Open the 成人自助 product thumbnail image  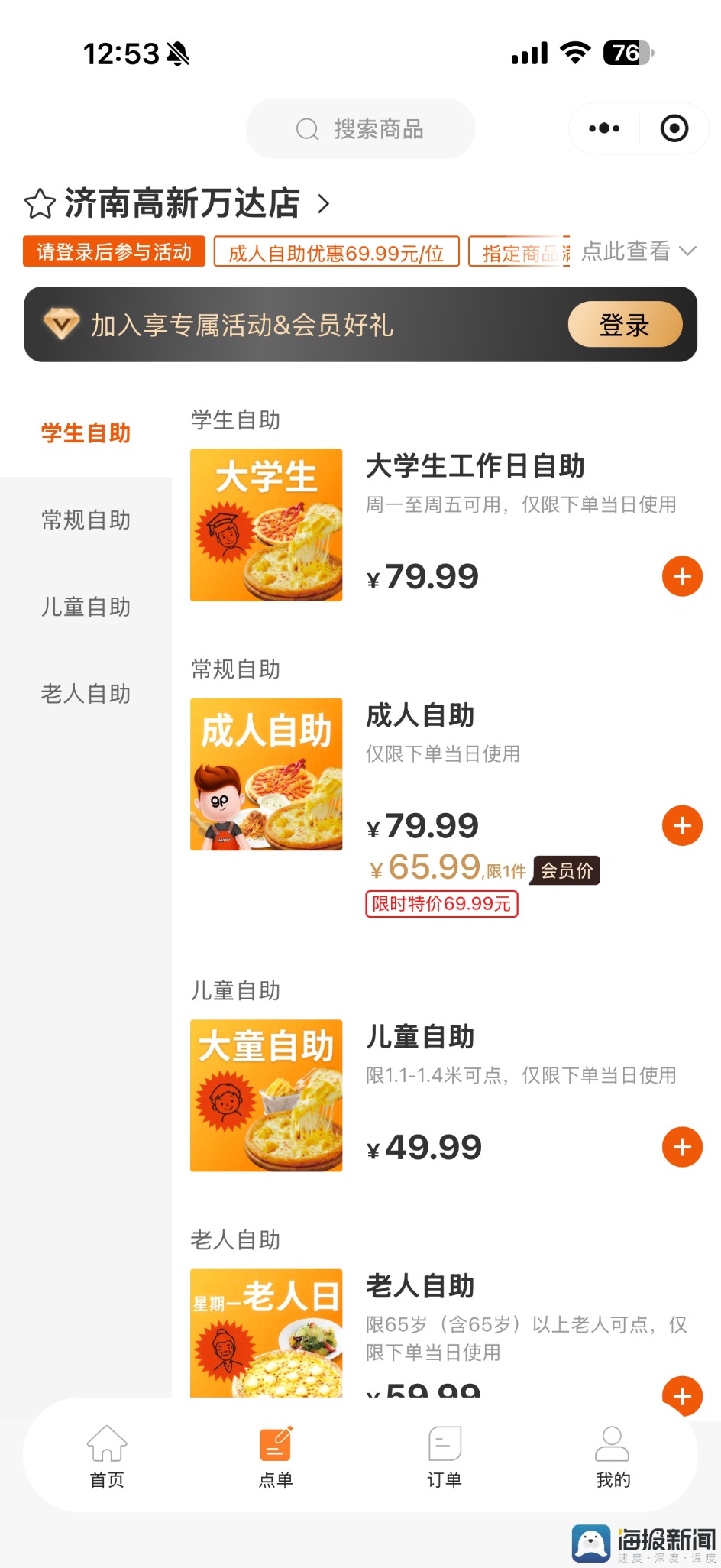coord(266,774)
